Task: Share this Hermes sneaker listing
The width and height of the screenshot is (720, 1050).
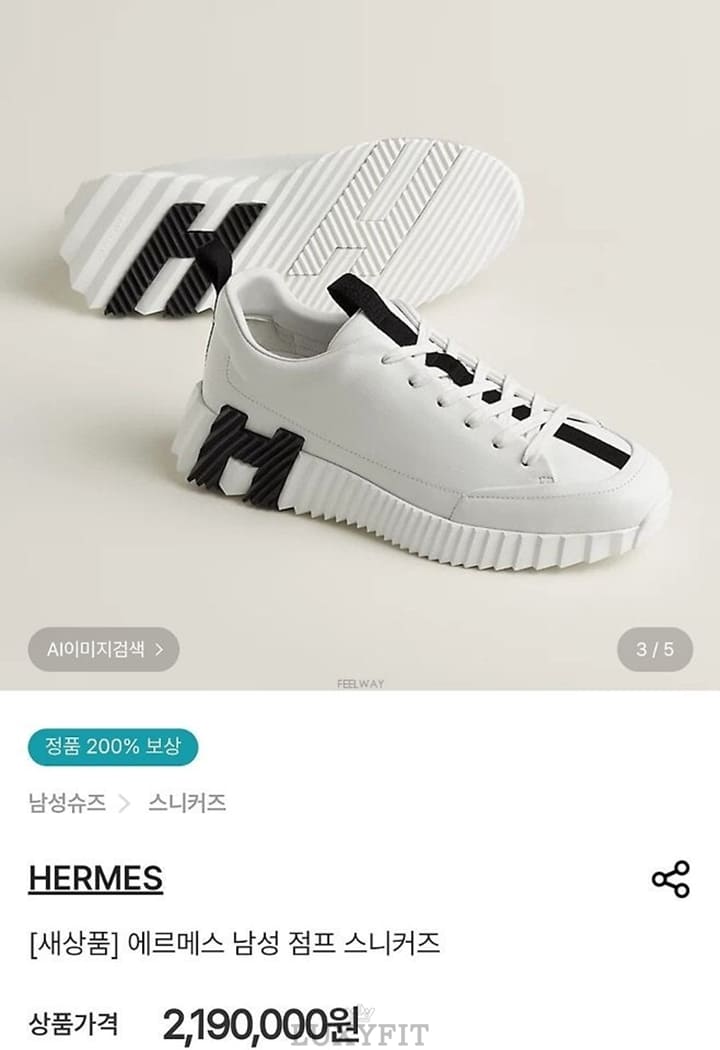Action: [x=670, y=879]
